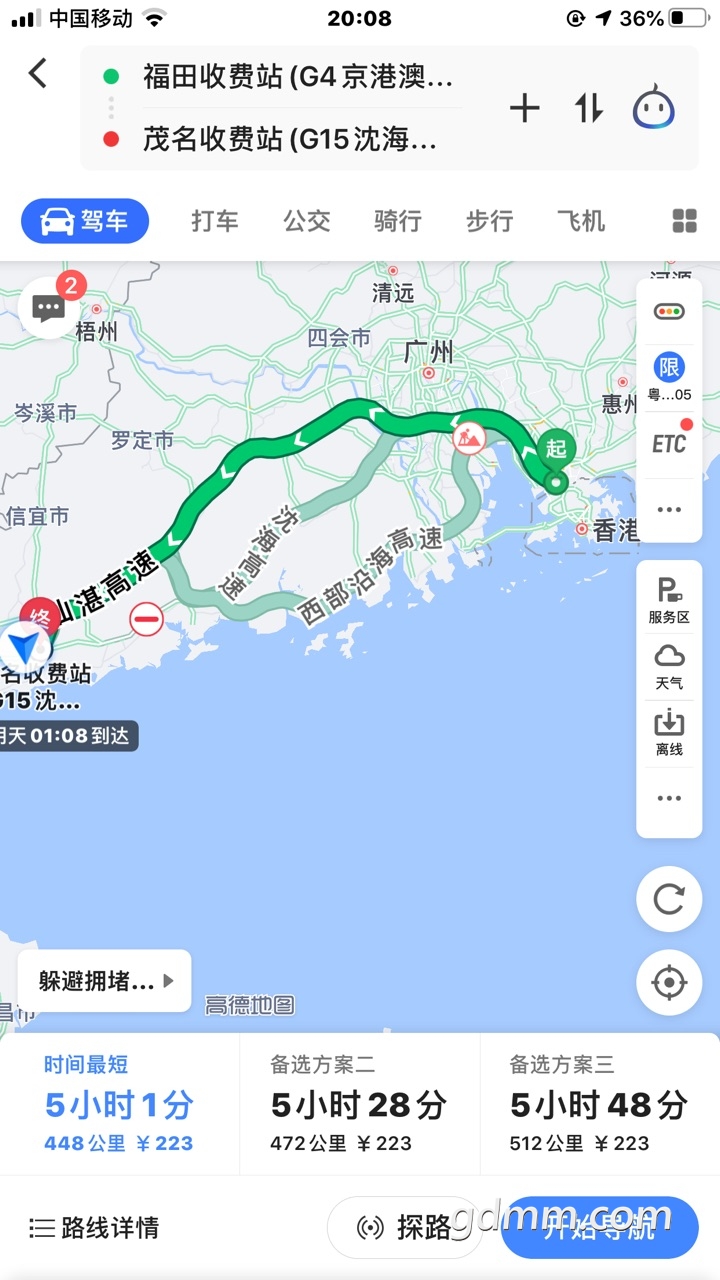The height and width of the screenshot is (1280, 720).
Task: Switch to the 公交 transit tab
Action: click(x=306, y=221)
